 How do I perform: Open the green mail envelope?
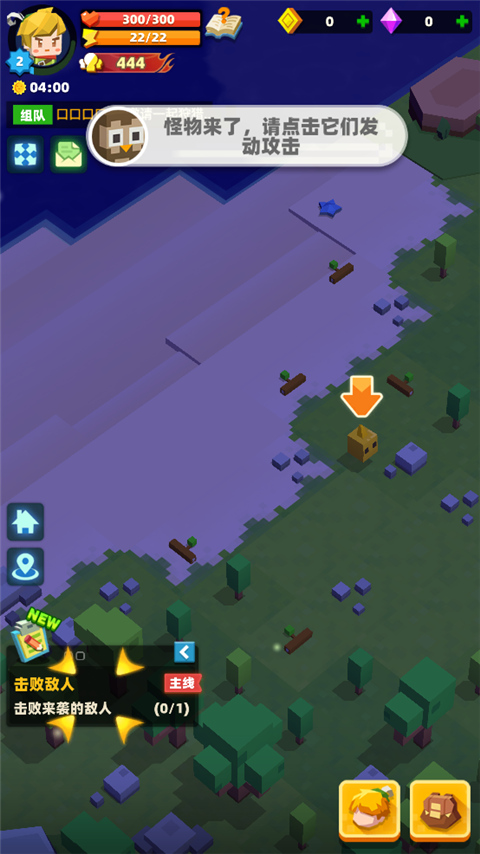69,155
